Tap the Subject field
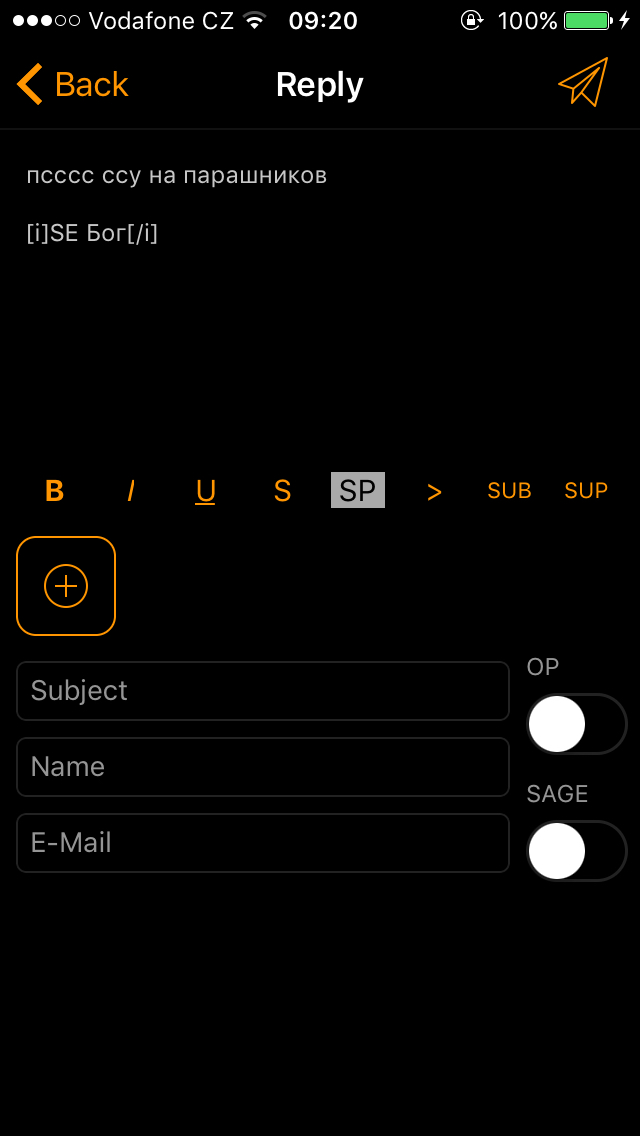640x1136 pixels. point(263,690)
